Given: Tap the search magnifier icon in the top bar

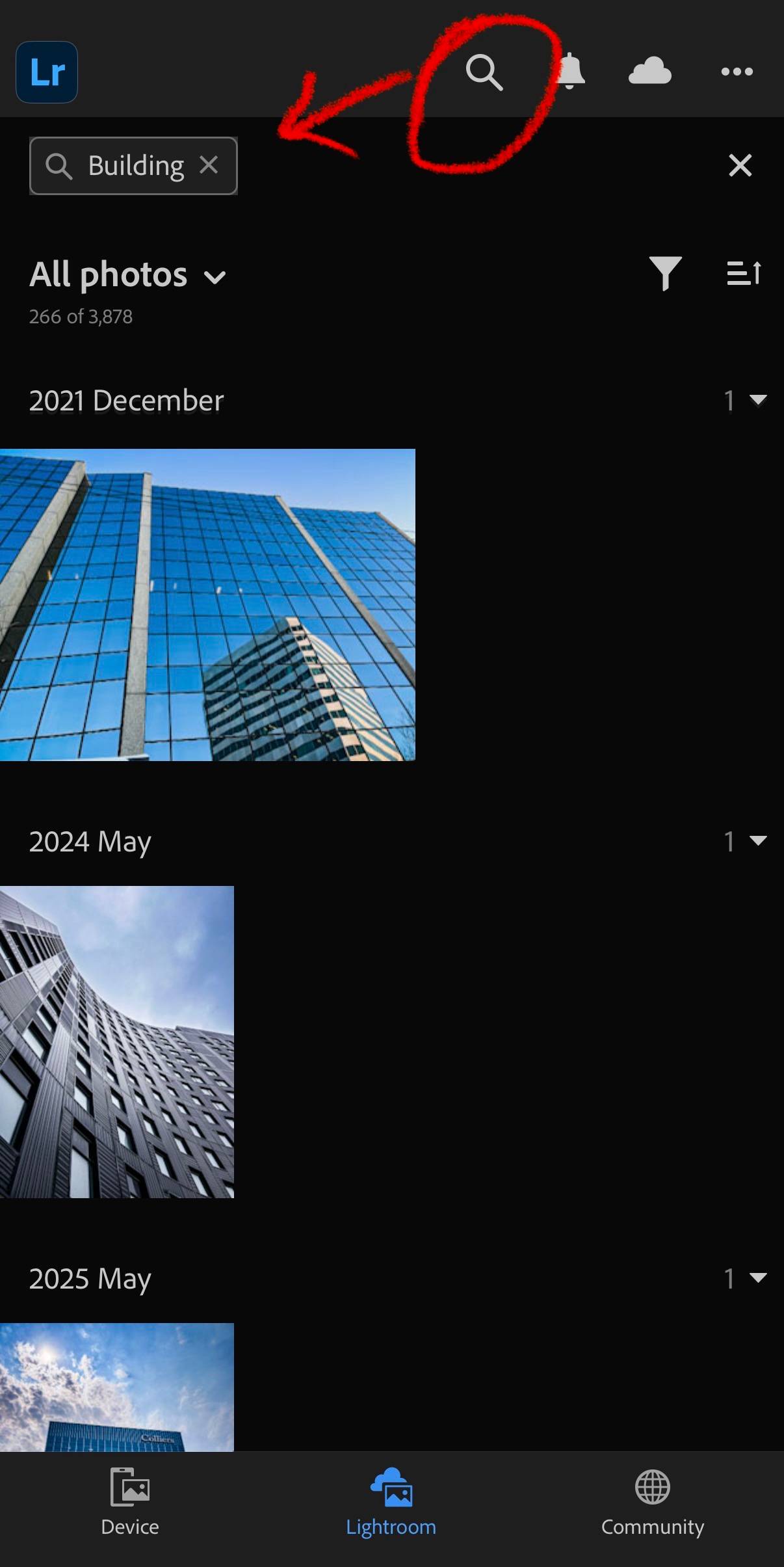Looking at the screenshot, I should pos(484,72).
